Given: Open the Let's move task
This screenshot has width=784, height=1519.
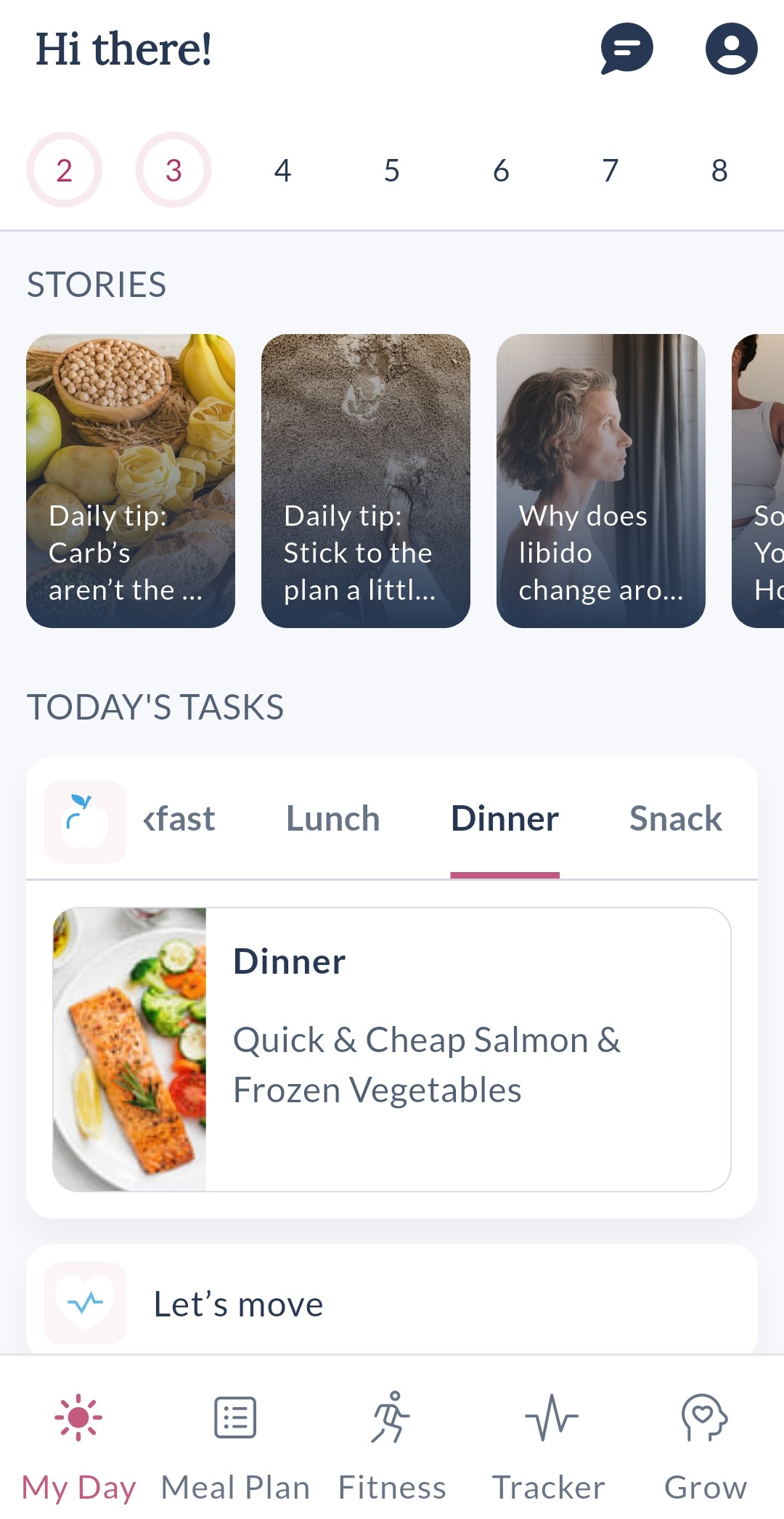Looking at the screenshot, I should [x=392, y=1303].
